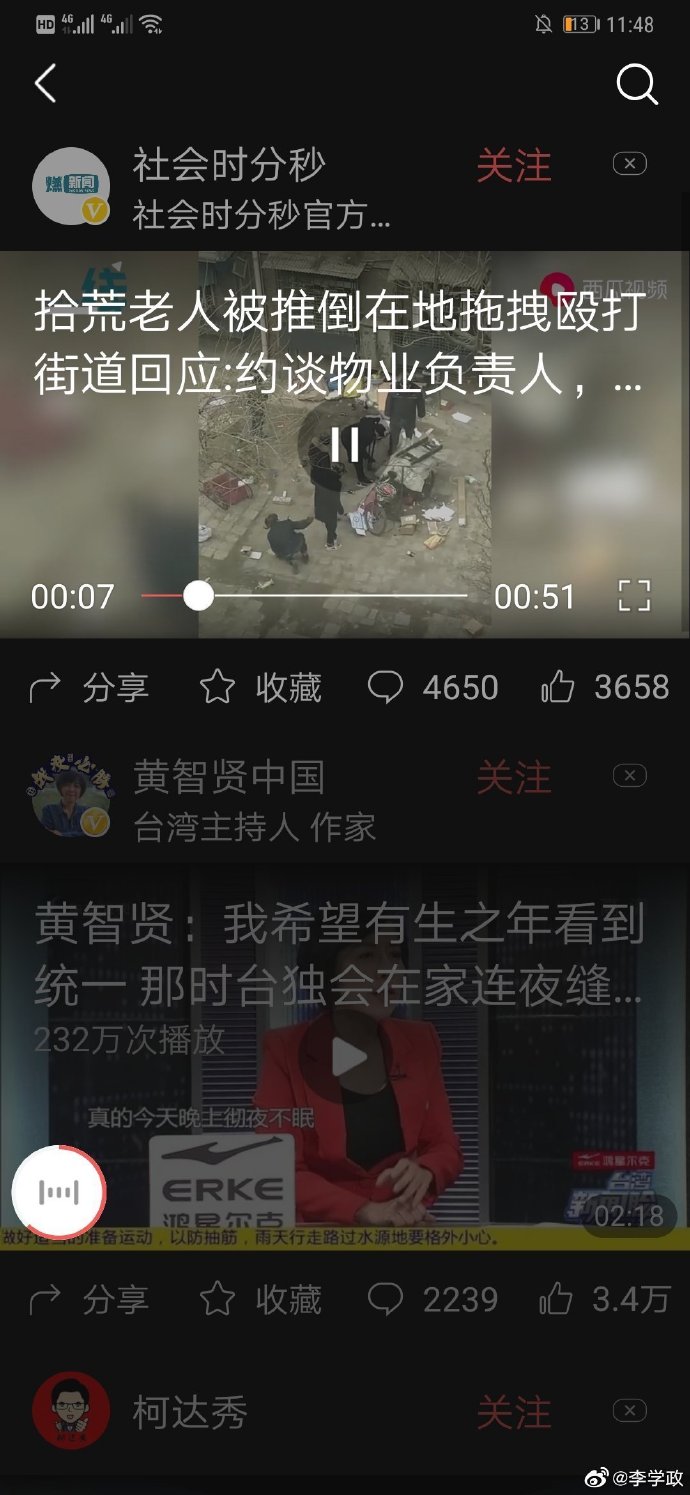The image size is (690, 1495).
Task: Open the floating audio circle button
Action: [x=59, y=1192]
